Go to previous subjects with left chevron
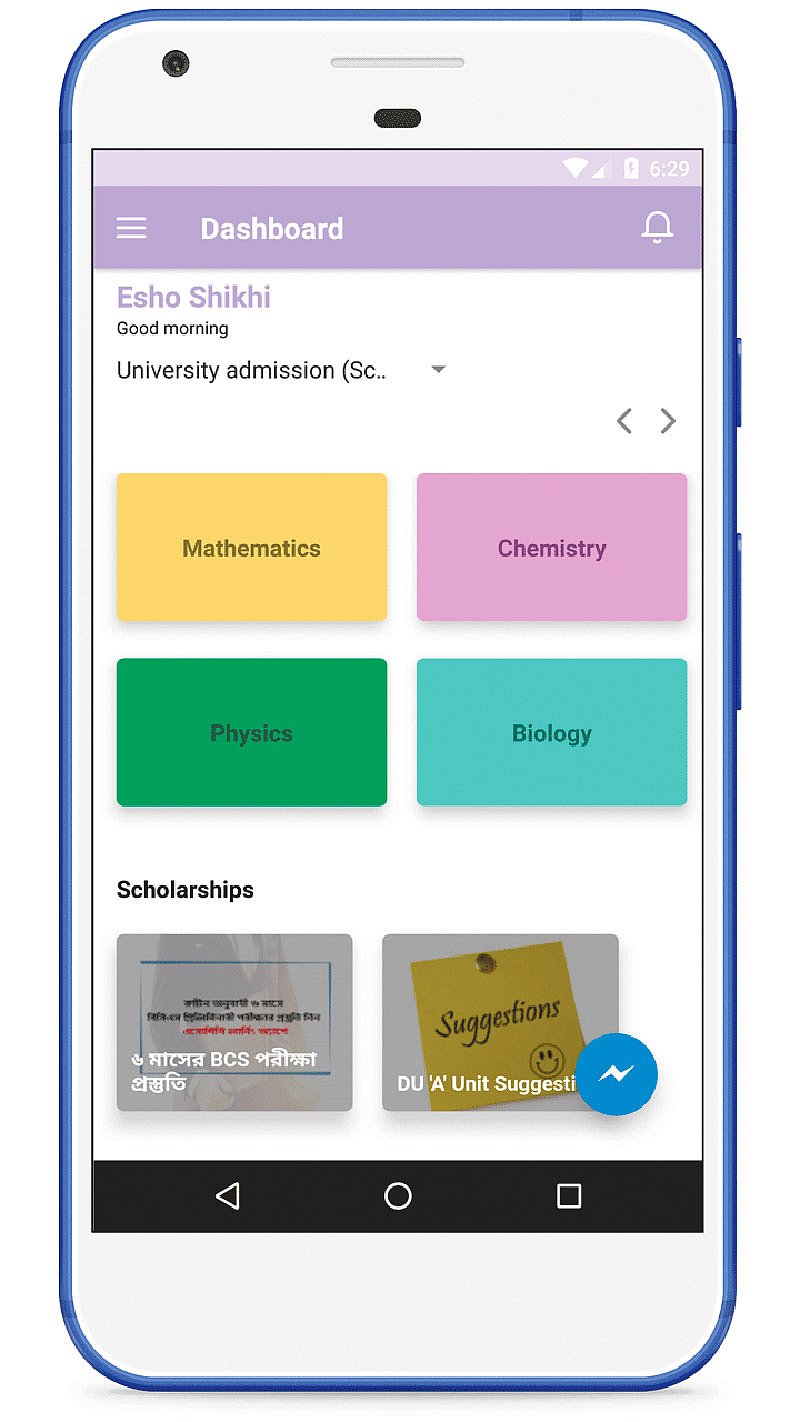800x1422 pixels. coord(624,421)
